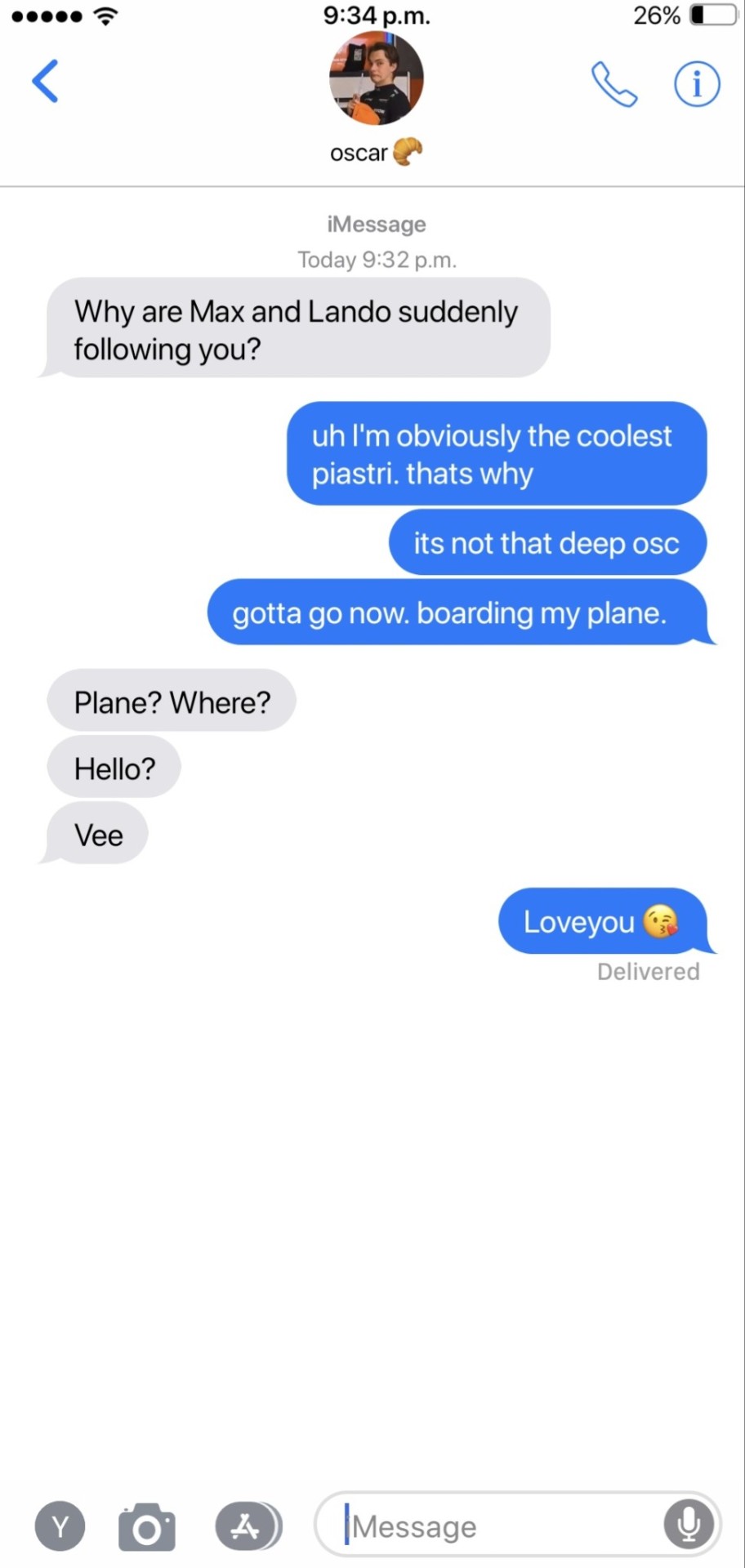Open the camera to attach a photo

pos(147,1526)
